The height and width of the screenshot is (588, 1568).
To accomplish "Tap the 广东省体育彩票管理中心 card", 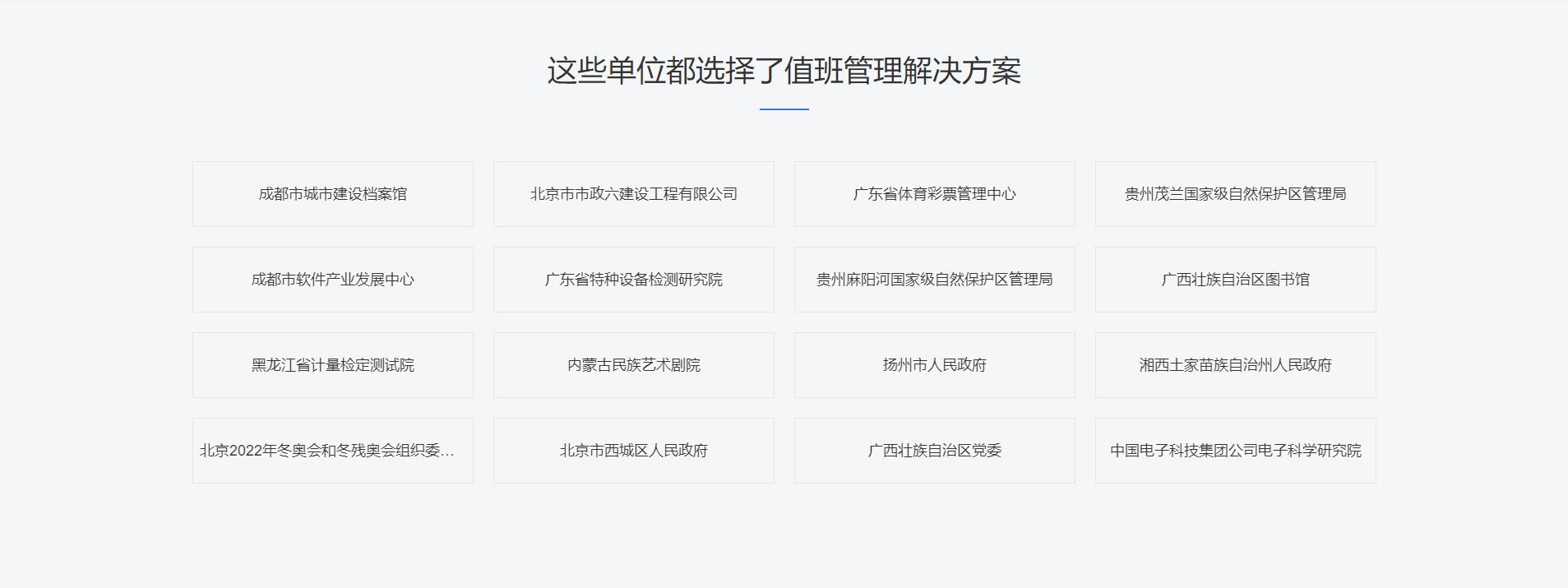I will pos(934,194).
